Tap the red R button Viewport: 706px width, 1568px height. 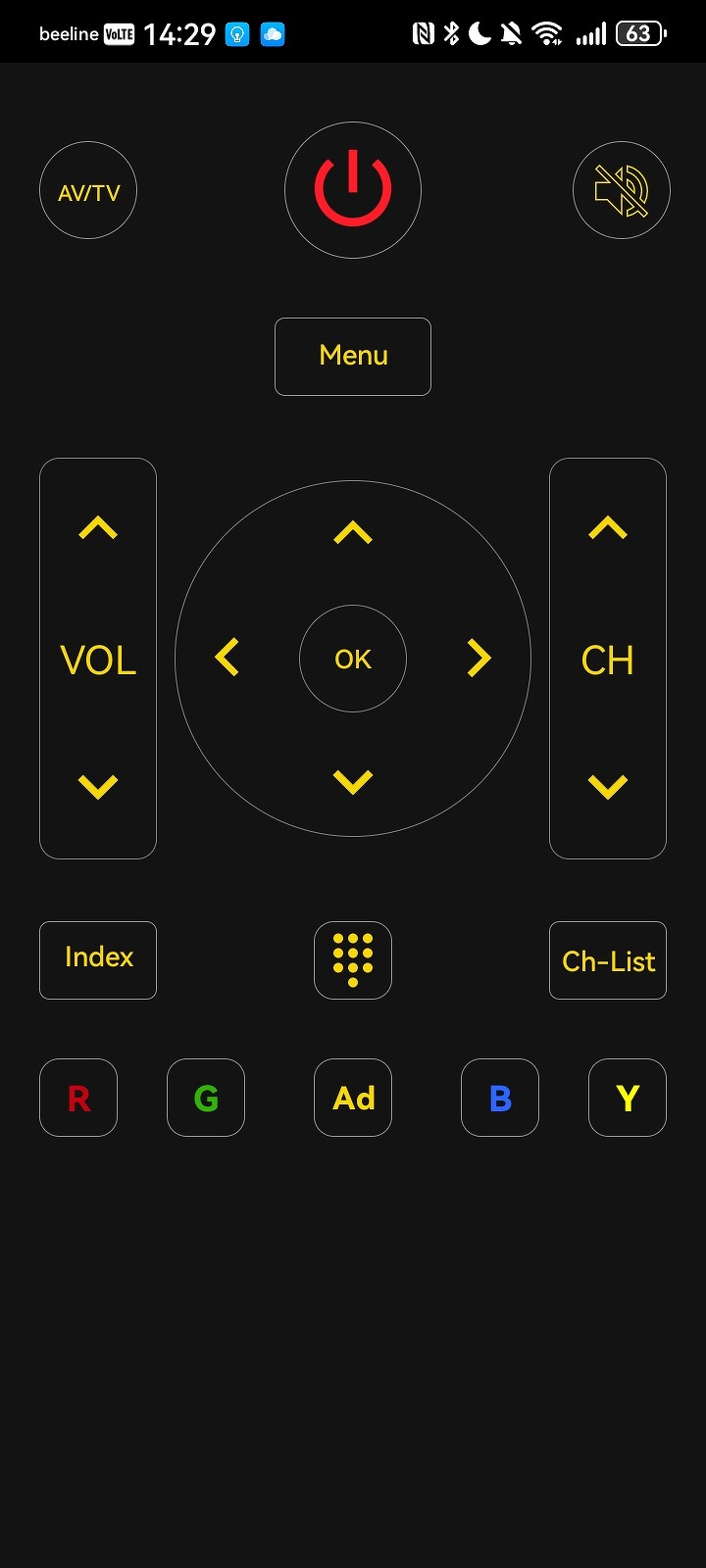point(78,1098)
